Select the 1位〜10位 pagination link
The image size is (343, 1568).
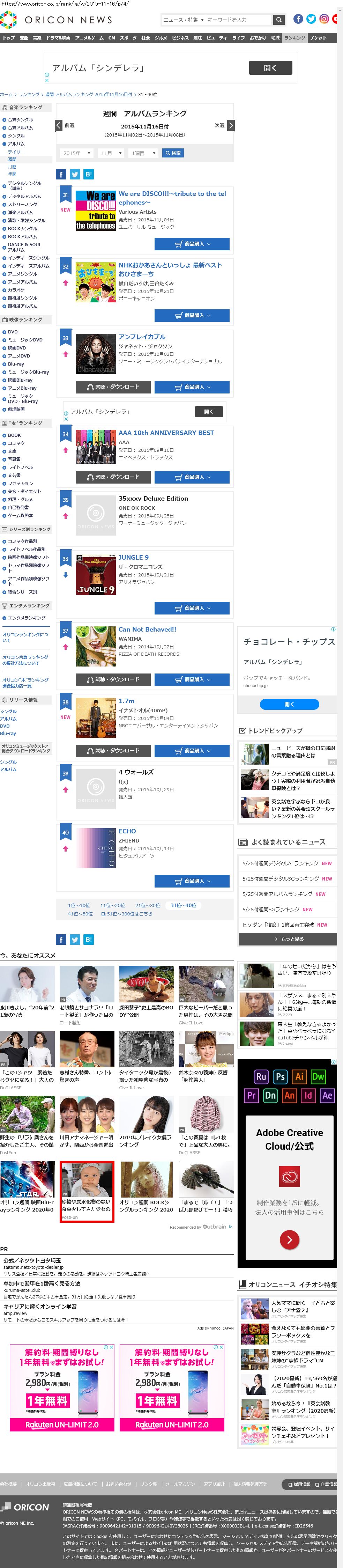pyautogui.click(x=79, y=905)
